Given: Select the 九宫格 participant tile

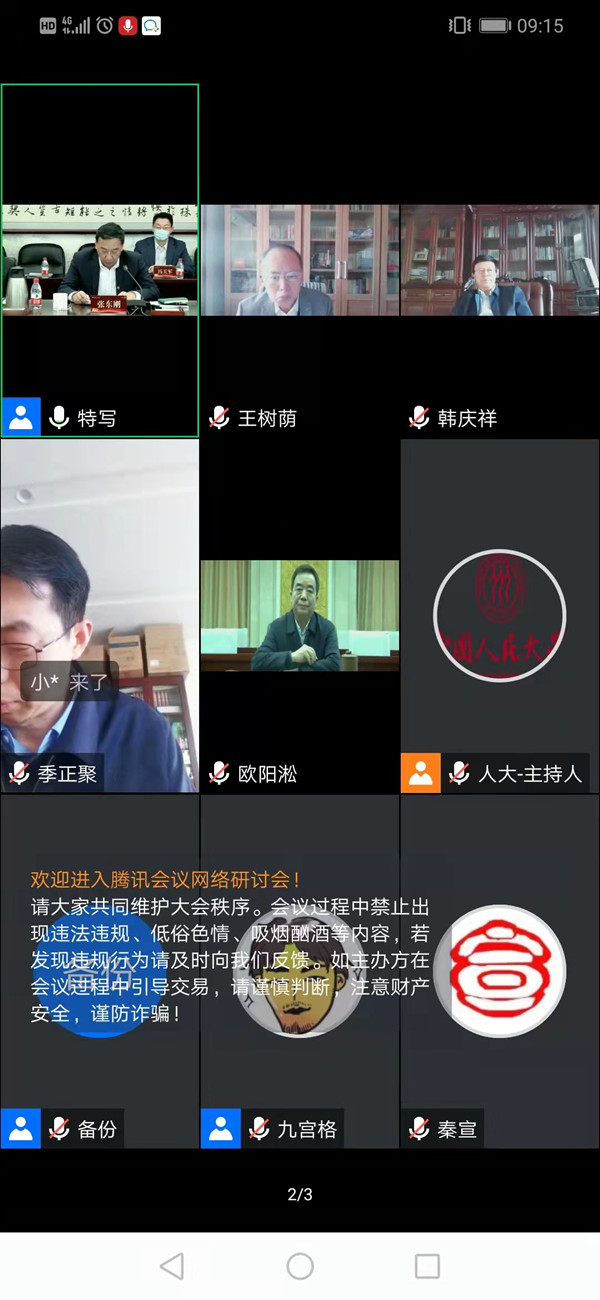Looking at the screenshot, I should pos(300,970).
